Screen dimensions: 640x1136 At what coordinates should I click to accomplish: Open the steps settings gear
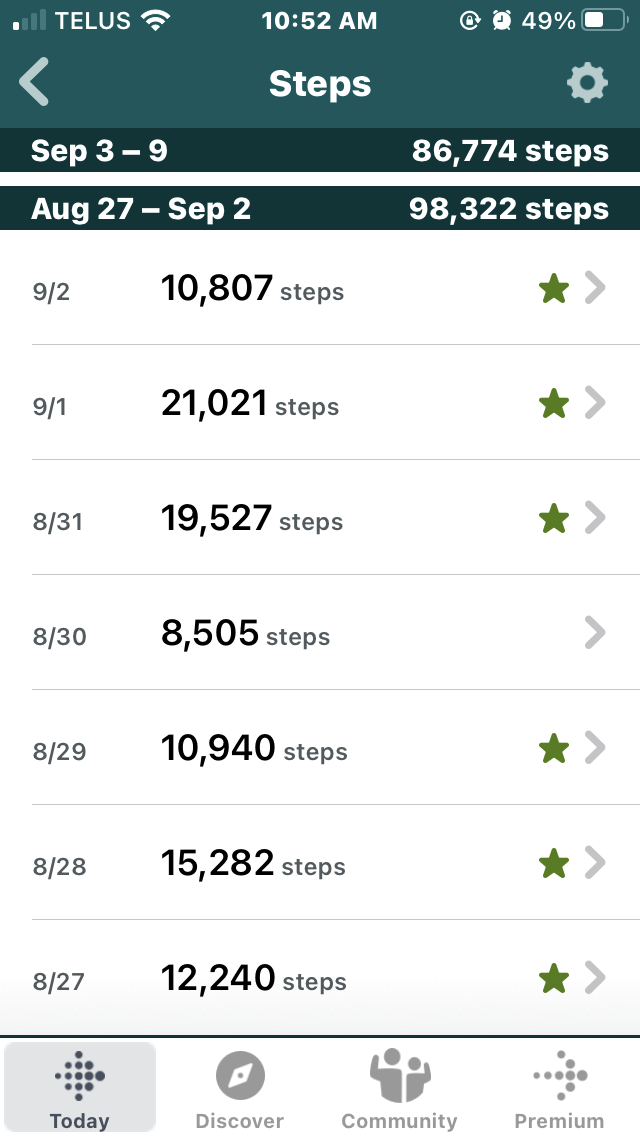[x=587, y=83]
